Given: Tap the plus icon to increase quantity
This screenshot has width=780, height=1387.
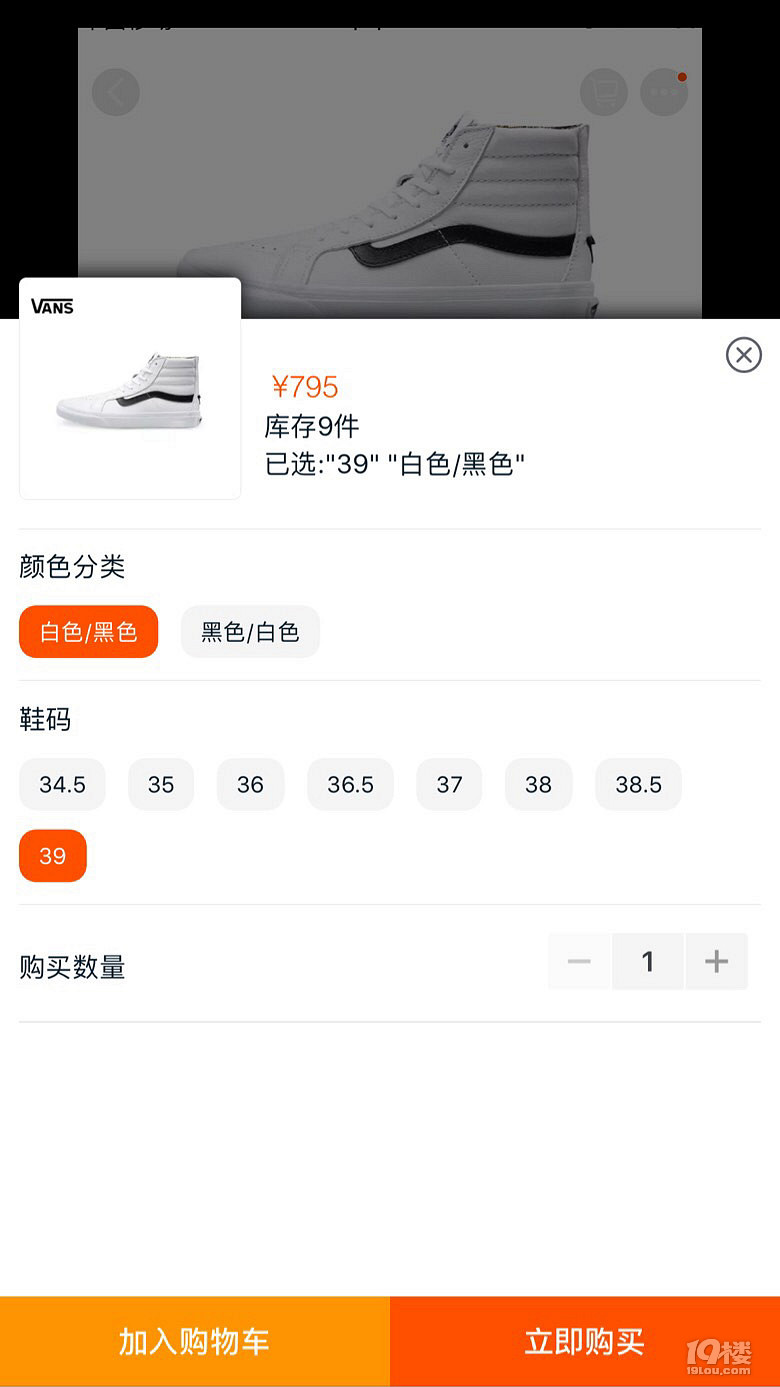Looking at the screenshot, I should click(x=716, y=960).
